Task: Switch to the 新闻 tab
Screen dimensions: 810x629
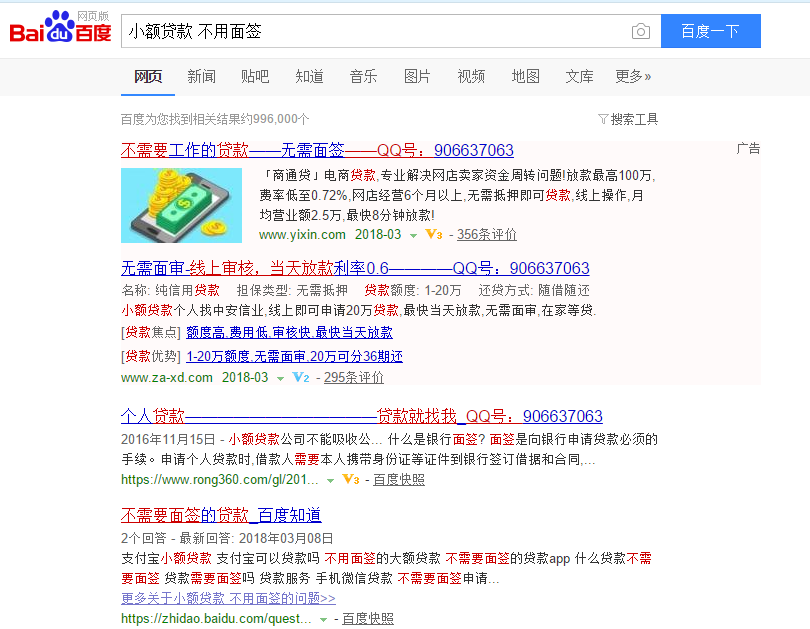Action: (x=201, y=76)
